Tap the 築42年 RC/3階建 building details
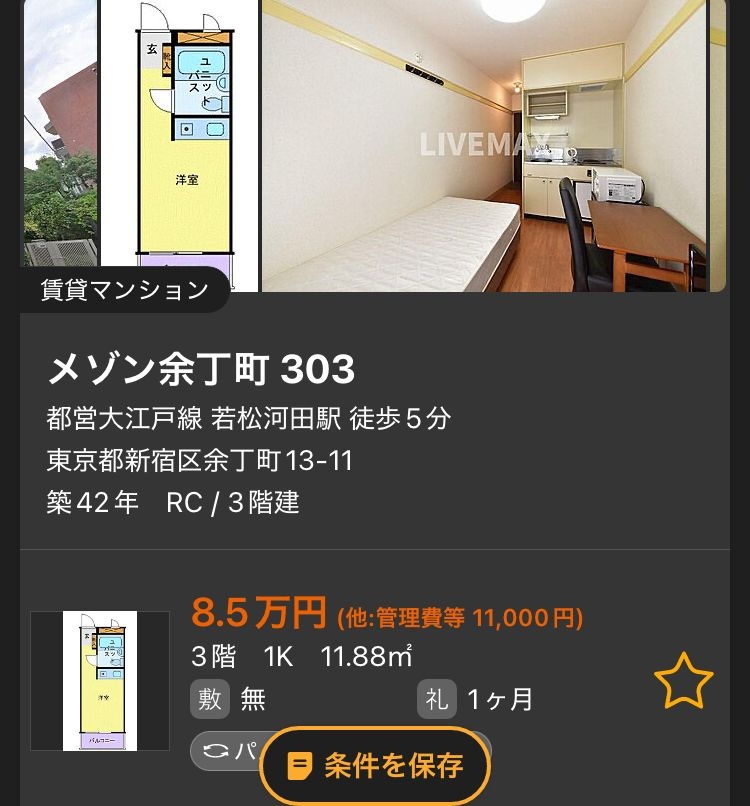 point(175,502)
